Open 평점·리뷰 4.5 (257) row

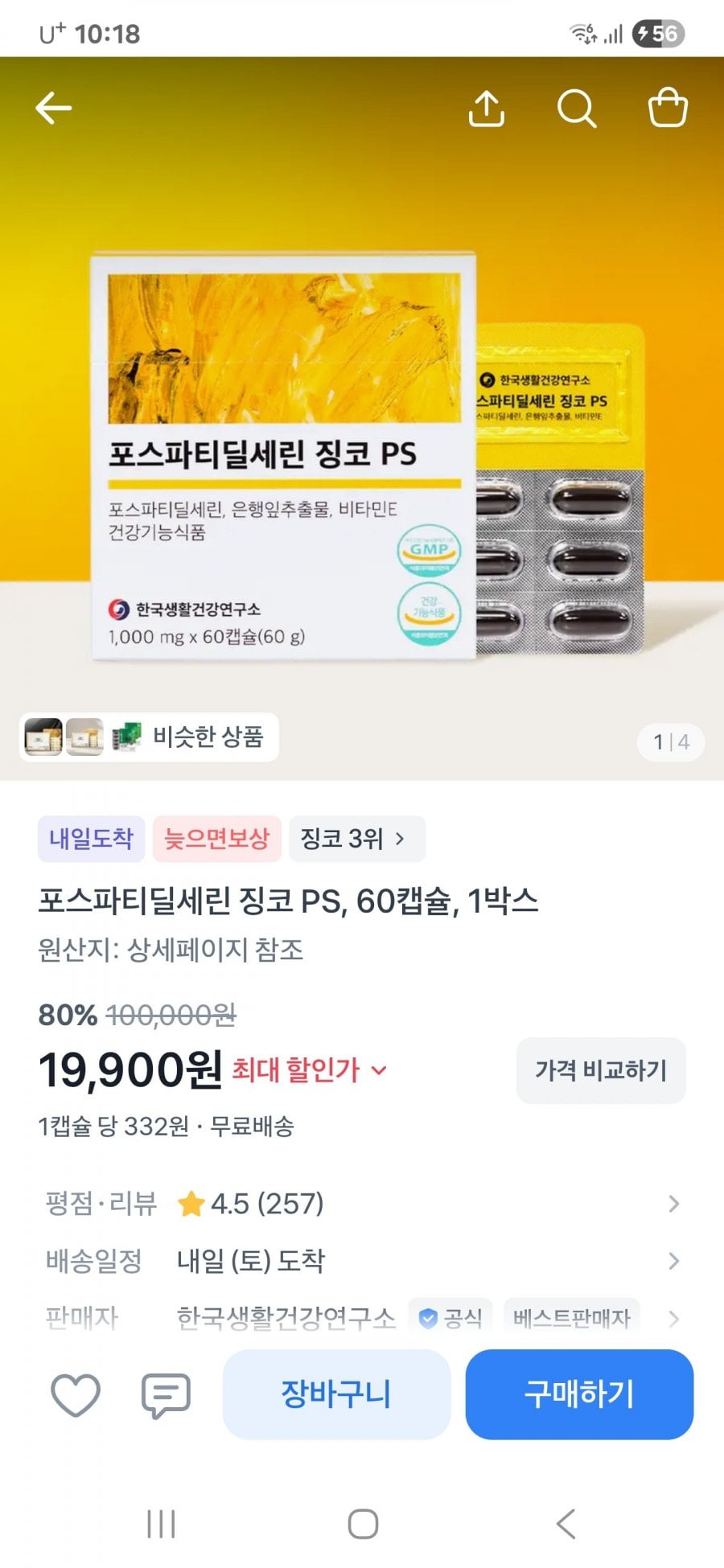pyautogui.click(x=362, y=1204)
